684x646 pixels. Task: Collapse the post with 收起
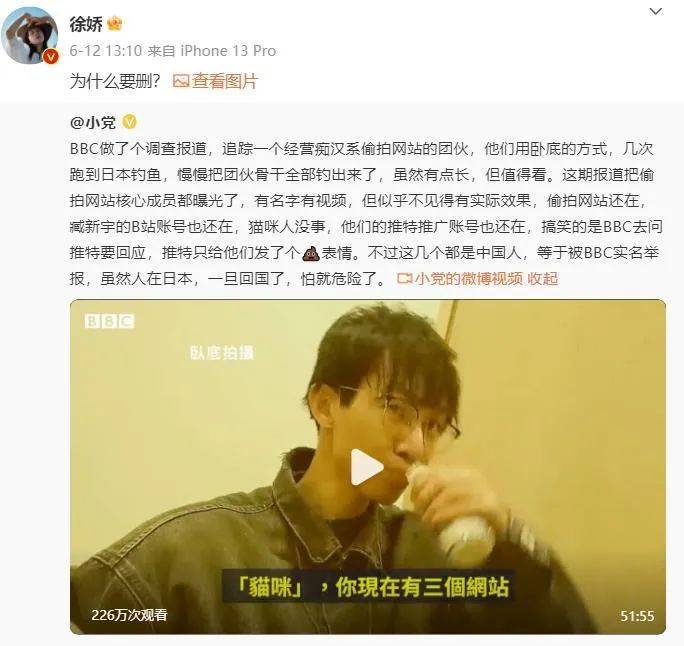tap(543, 278)
